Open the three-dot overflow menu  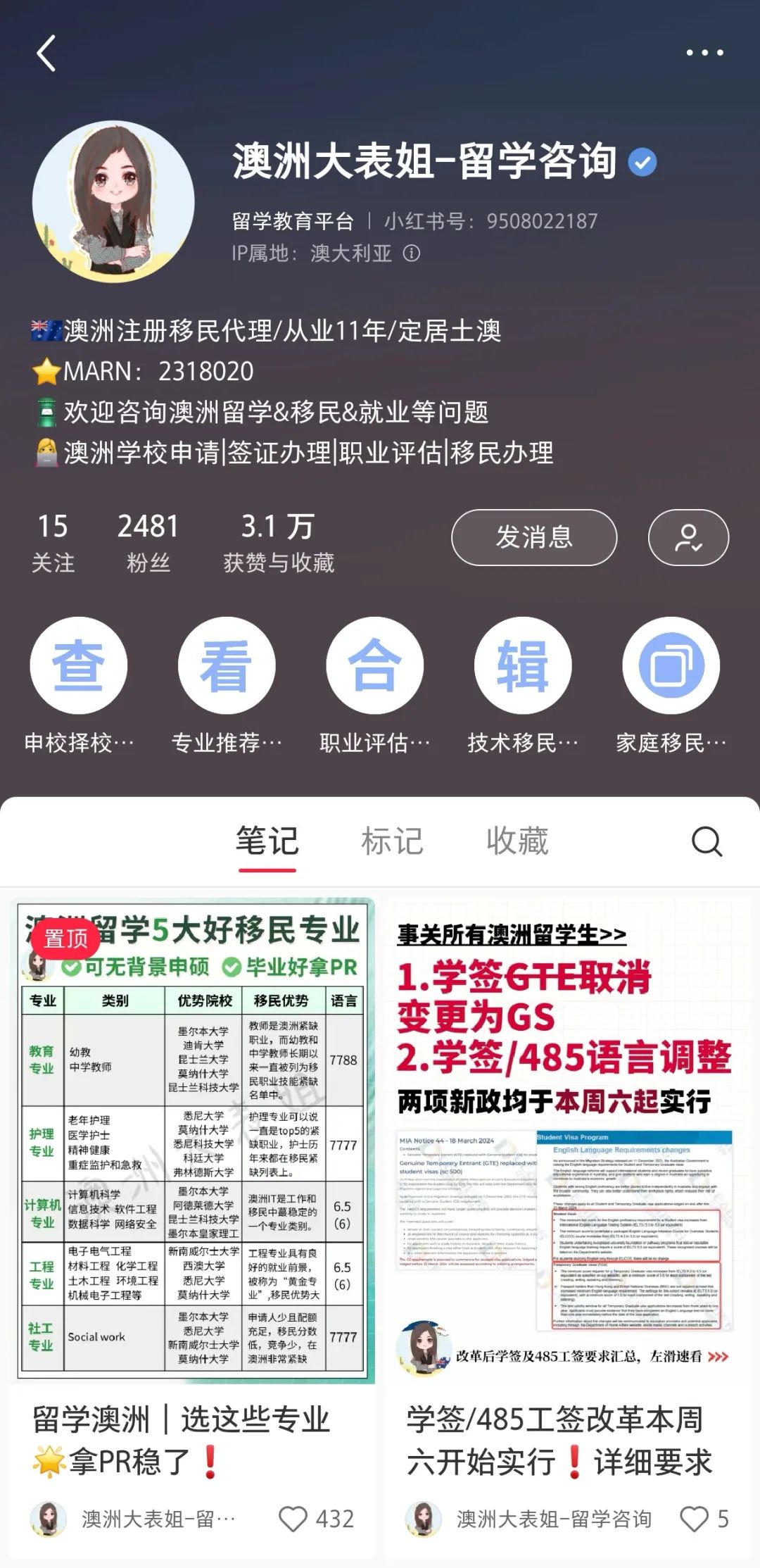pos(704,53)
